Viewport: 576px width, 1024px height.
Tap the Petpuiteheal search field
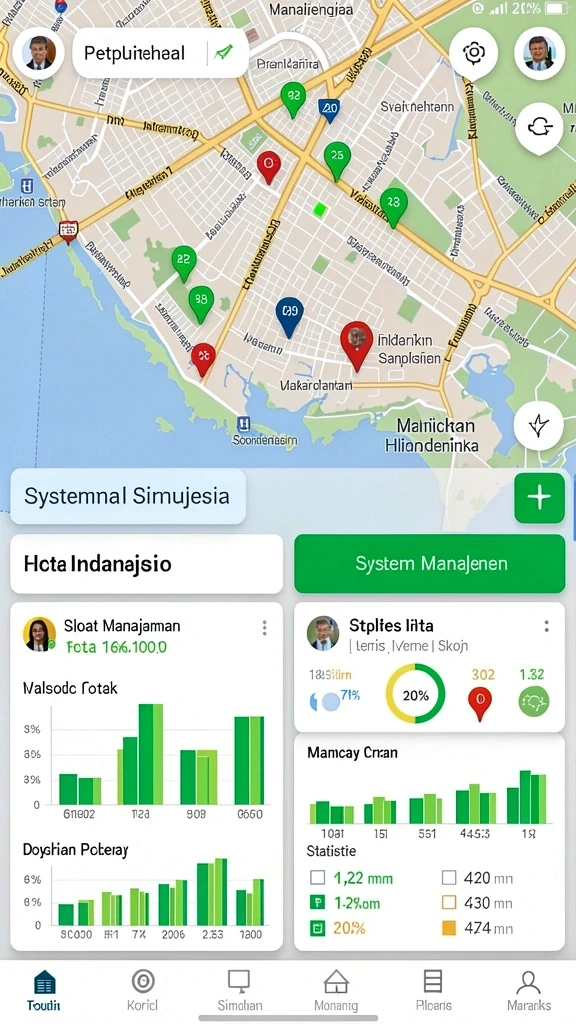click(161, 53)
